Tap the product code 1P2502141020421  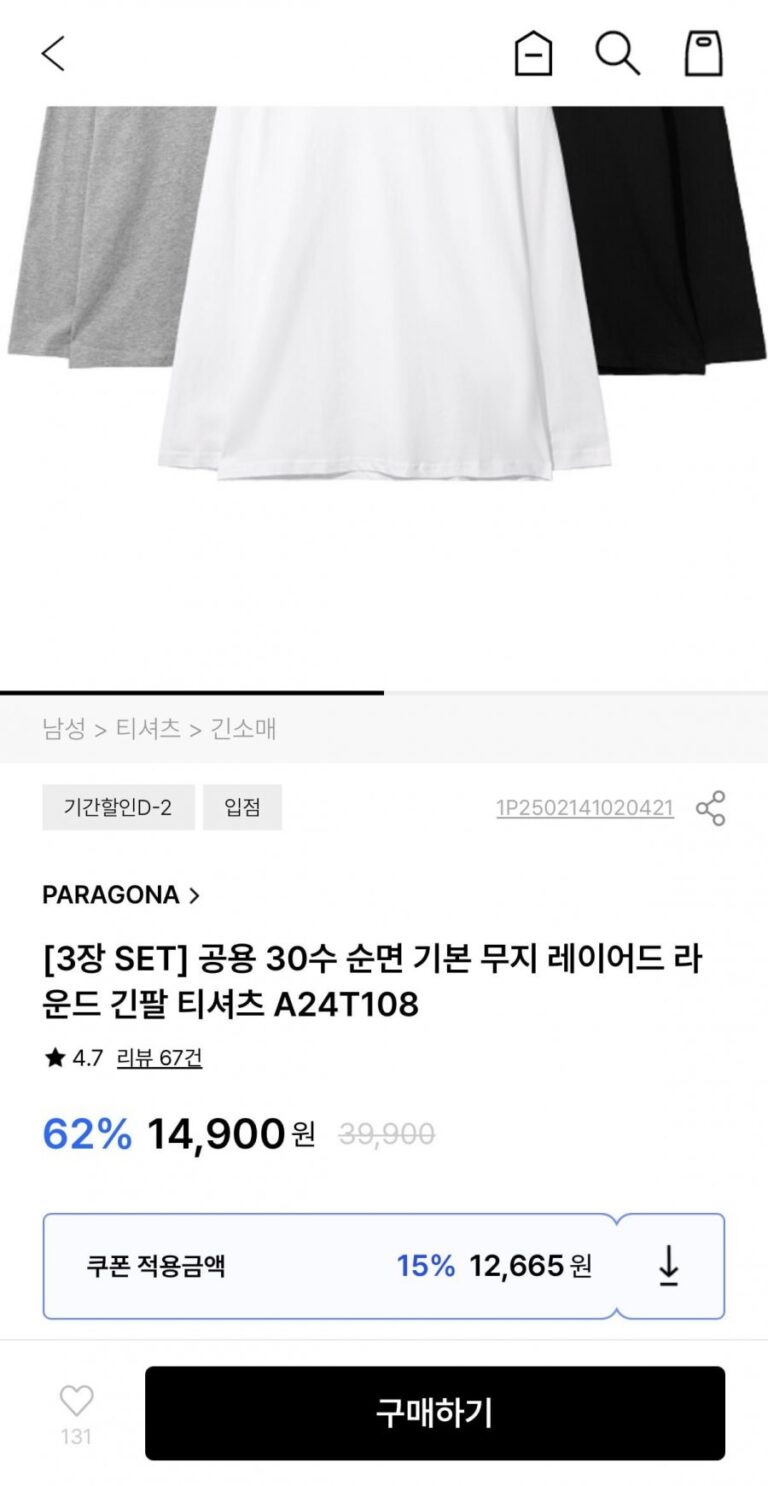584,808
